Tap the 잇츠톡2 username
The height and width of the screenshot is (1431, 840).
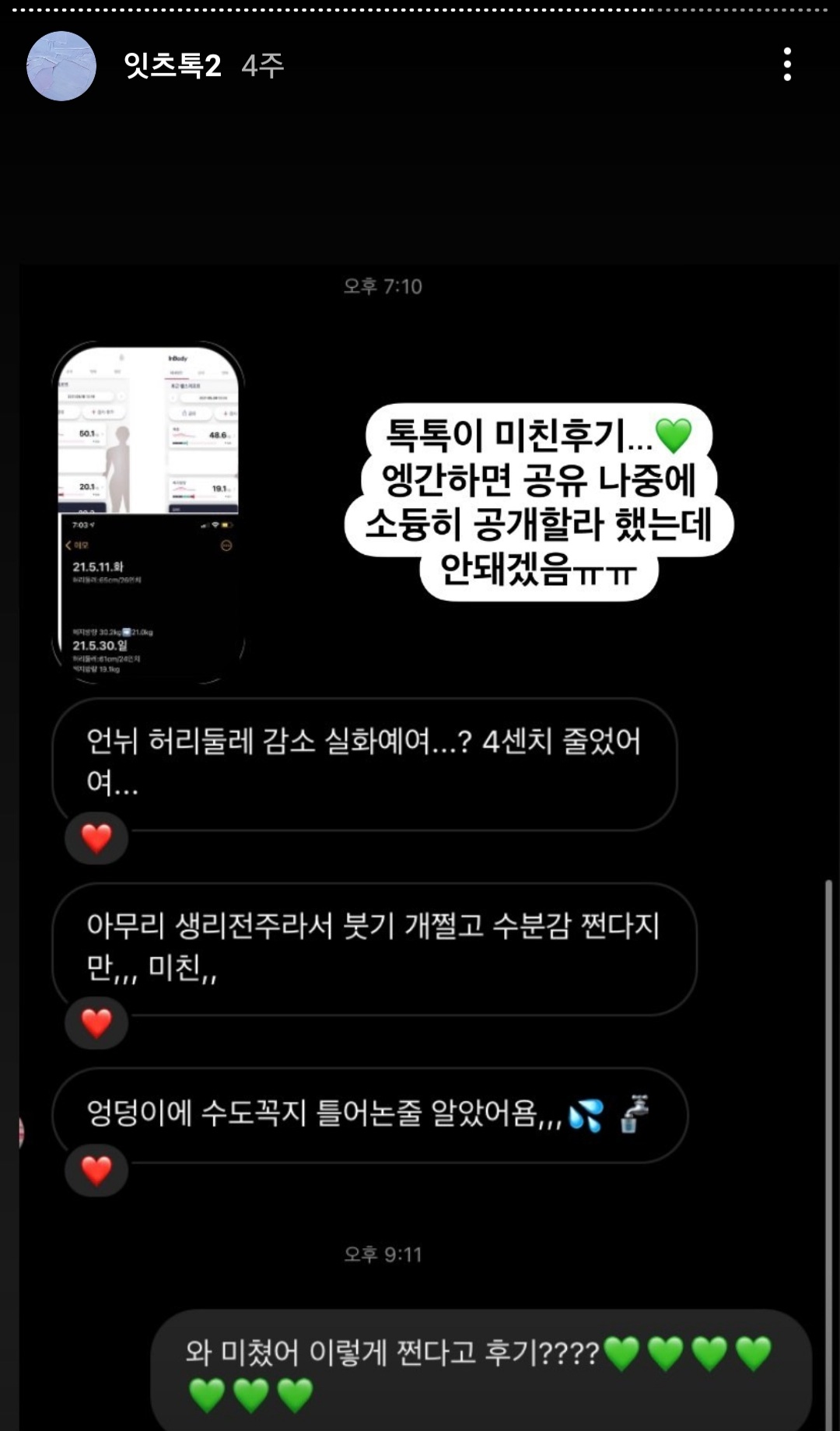coord(173,65)
